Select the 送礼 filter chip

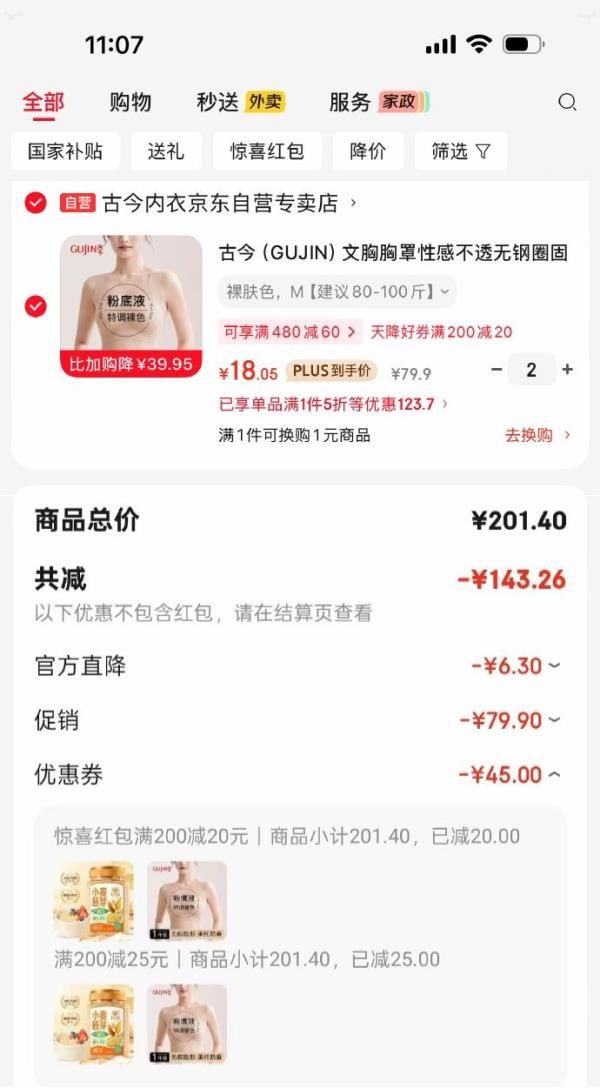pos(166,152)
